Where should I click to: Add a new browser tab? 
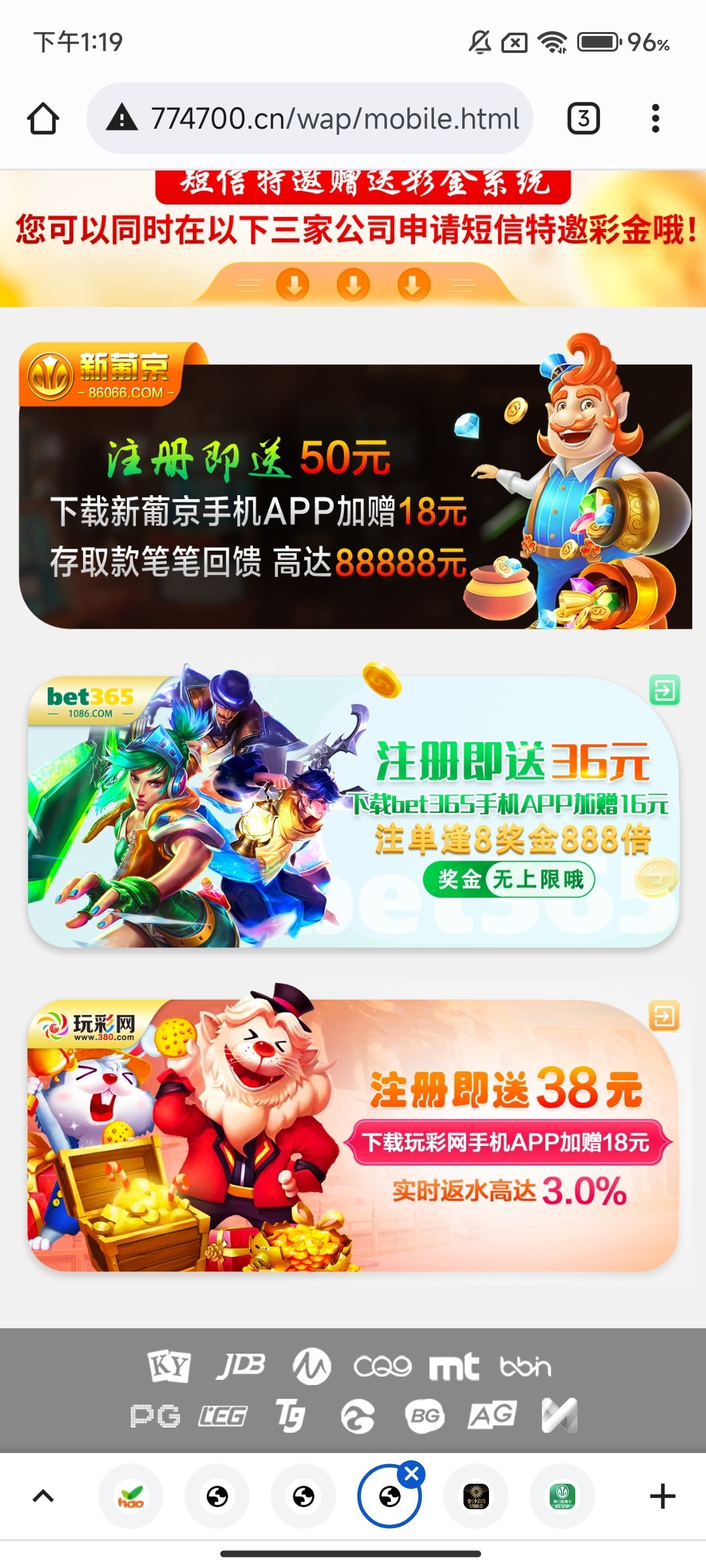pyautogui.click(x=662, y=1496)
